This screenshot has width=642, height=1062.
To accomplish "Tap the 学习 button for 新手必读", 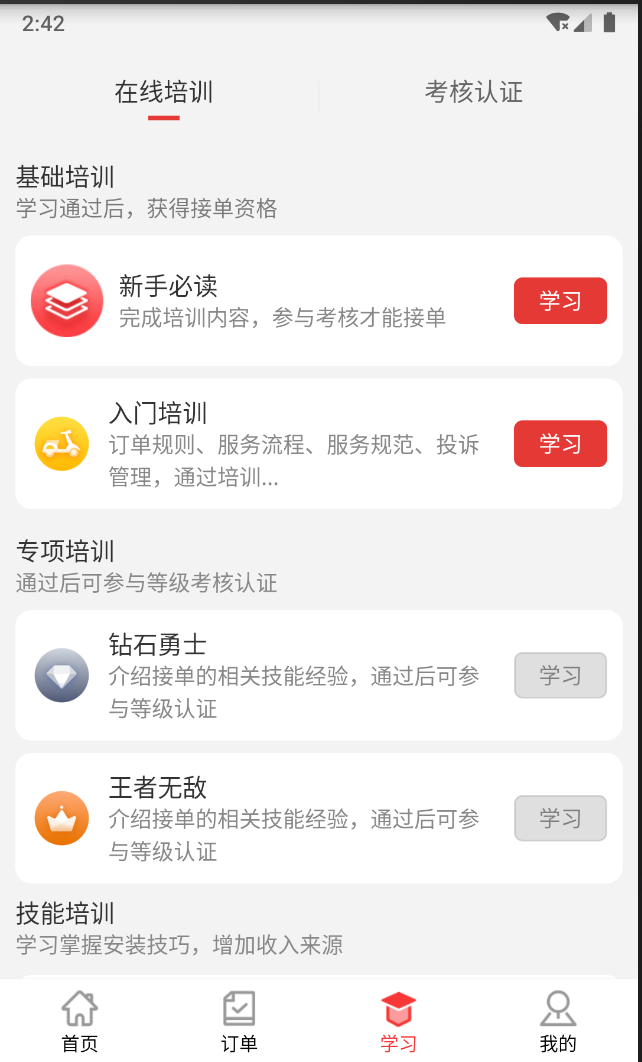I will [560, 301].
